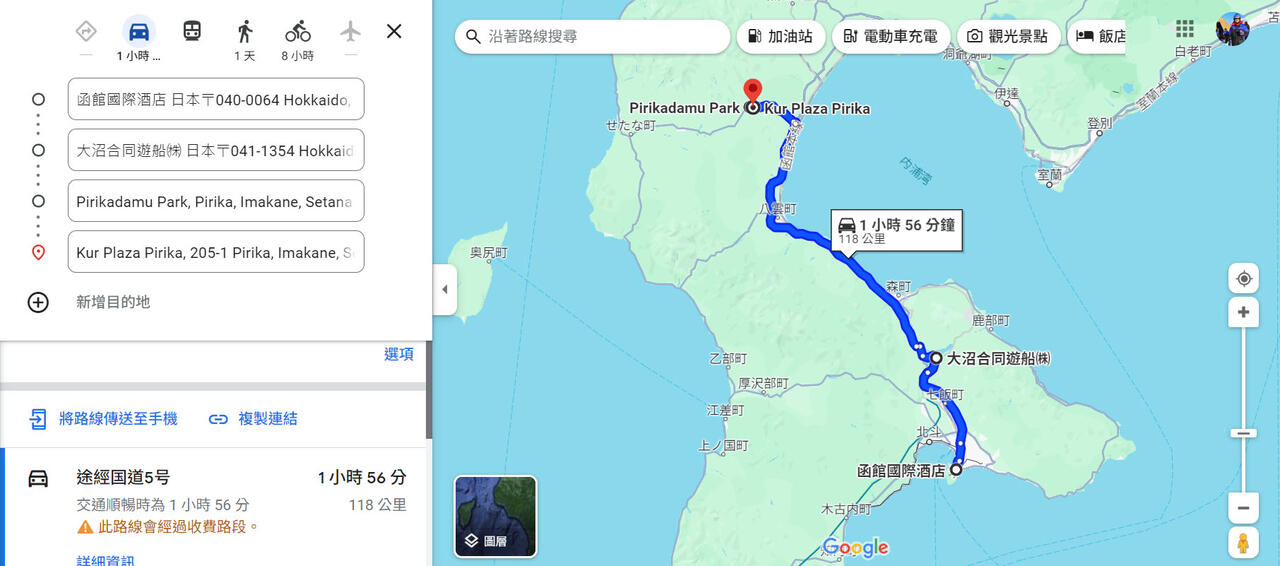Copy the route link (複製連結)
This screenshot has width=1280, height=566.
click(253, 419)
